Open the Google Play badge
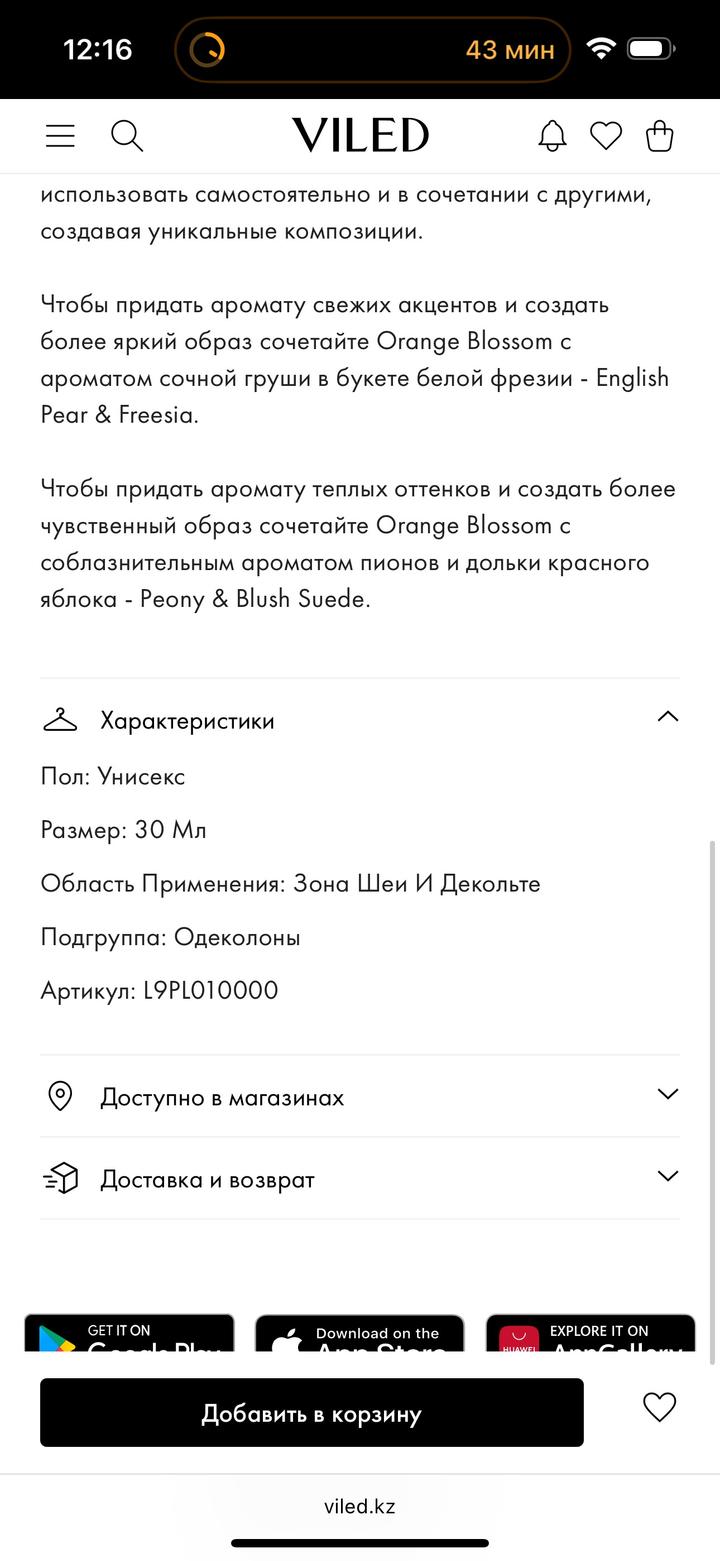This screenshot has height=1561, width=720. click(129, 1335)
